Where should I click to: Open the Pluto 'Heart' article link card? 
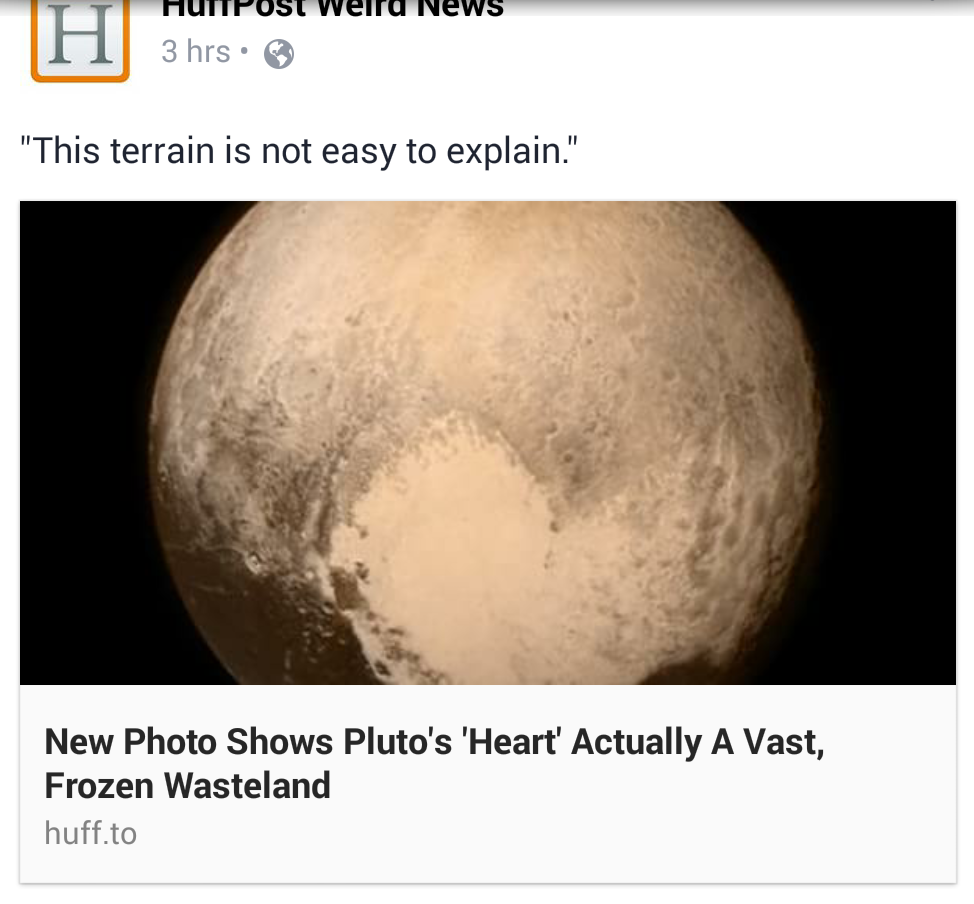(x=435, y=764)
